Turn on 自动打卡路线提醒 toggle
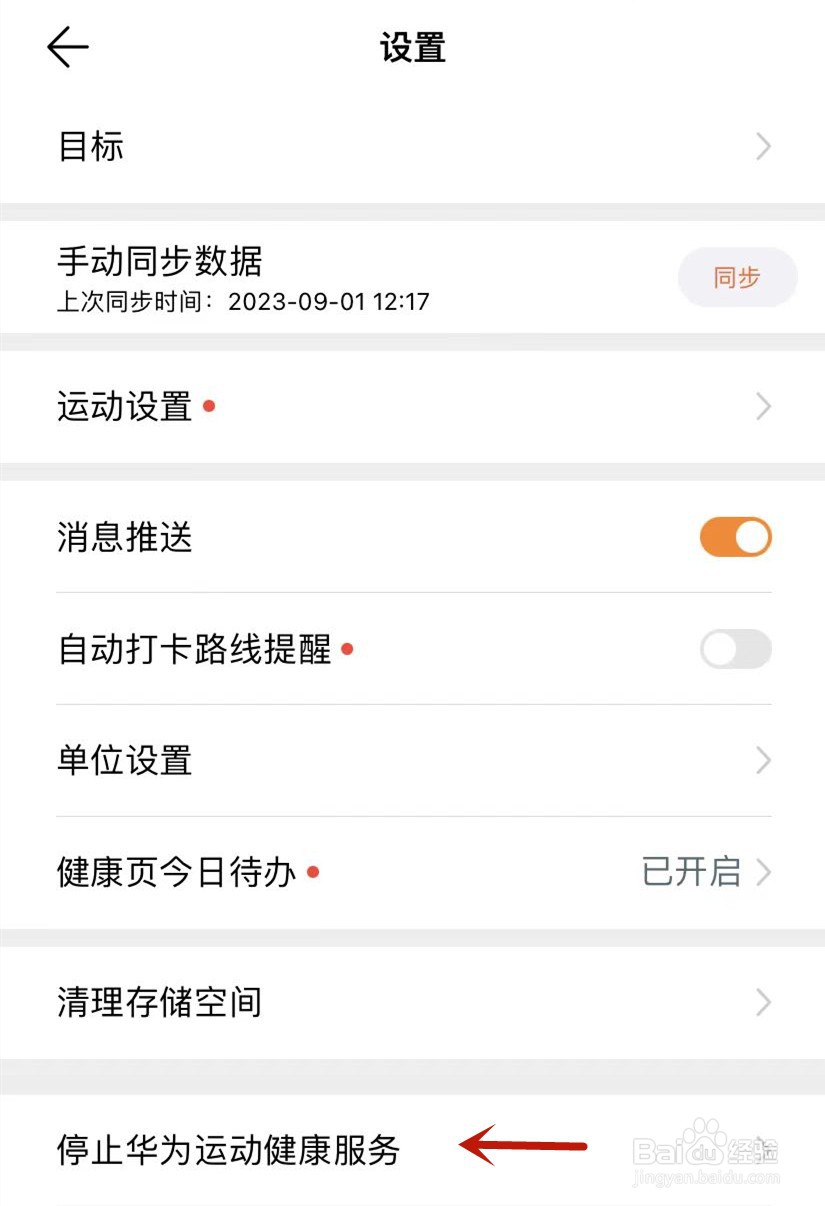Image resolution: width=825 pixels, height=1206 pixels. click(x=735, y=649)
